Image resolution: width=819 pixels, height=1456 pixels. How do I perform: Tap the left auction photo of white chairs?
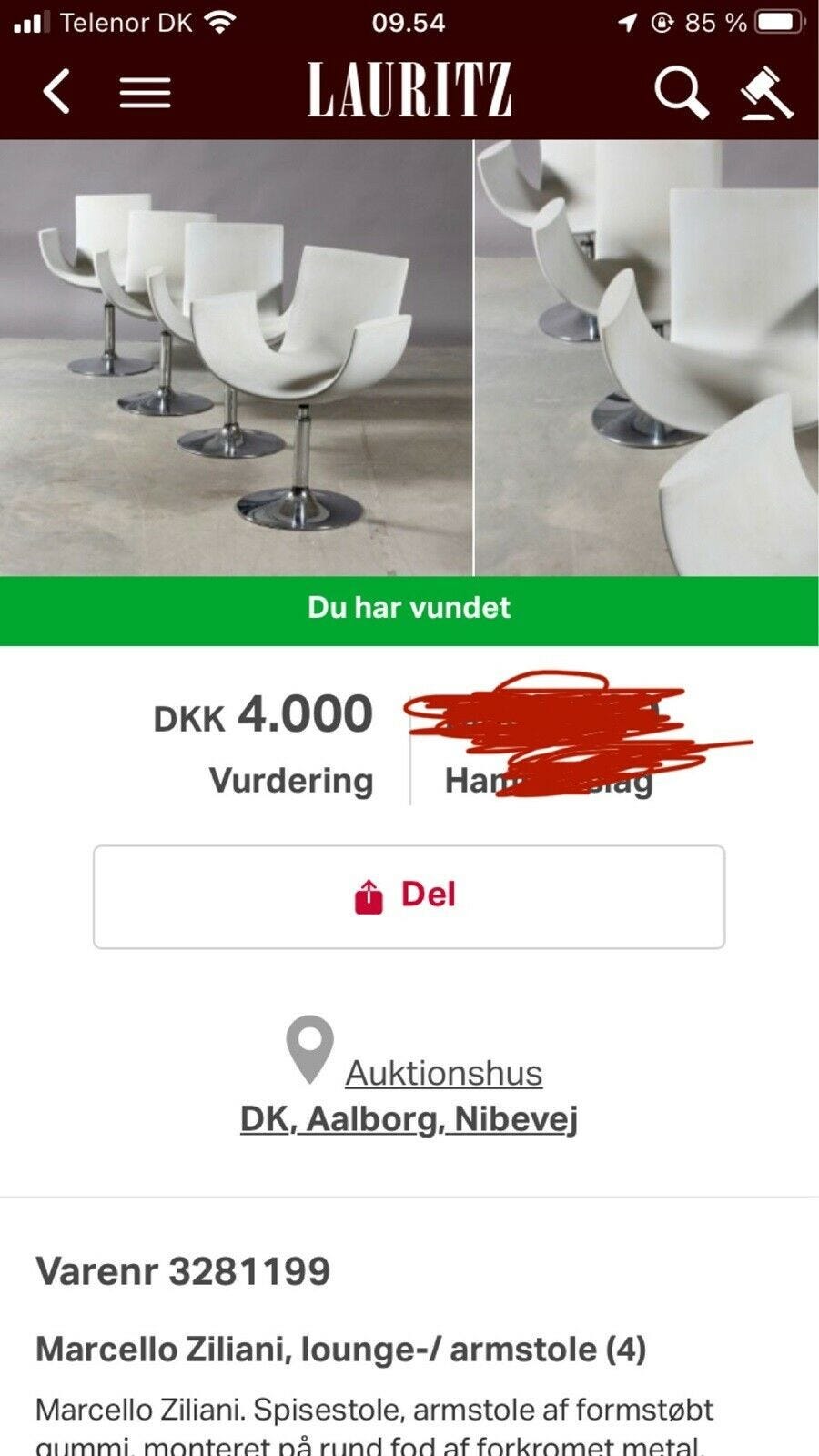tap(237, 355)
